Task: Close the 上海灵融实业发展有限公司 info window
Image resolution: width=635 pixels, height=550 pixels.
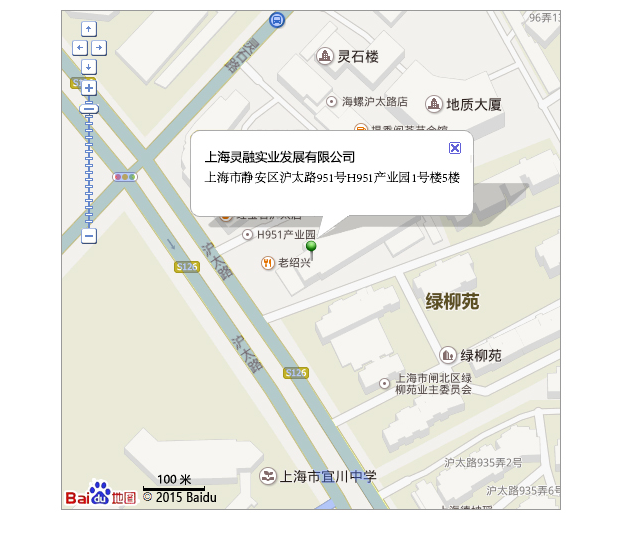Action: click(455, 148)
